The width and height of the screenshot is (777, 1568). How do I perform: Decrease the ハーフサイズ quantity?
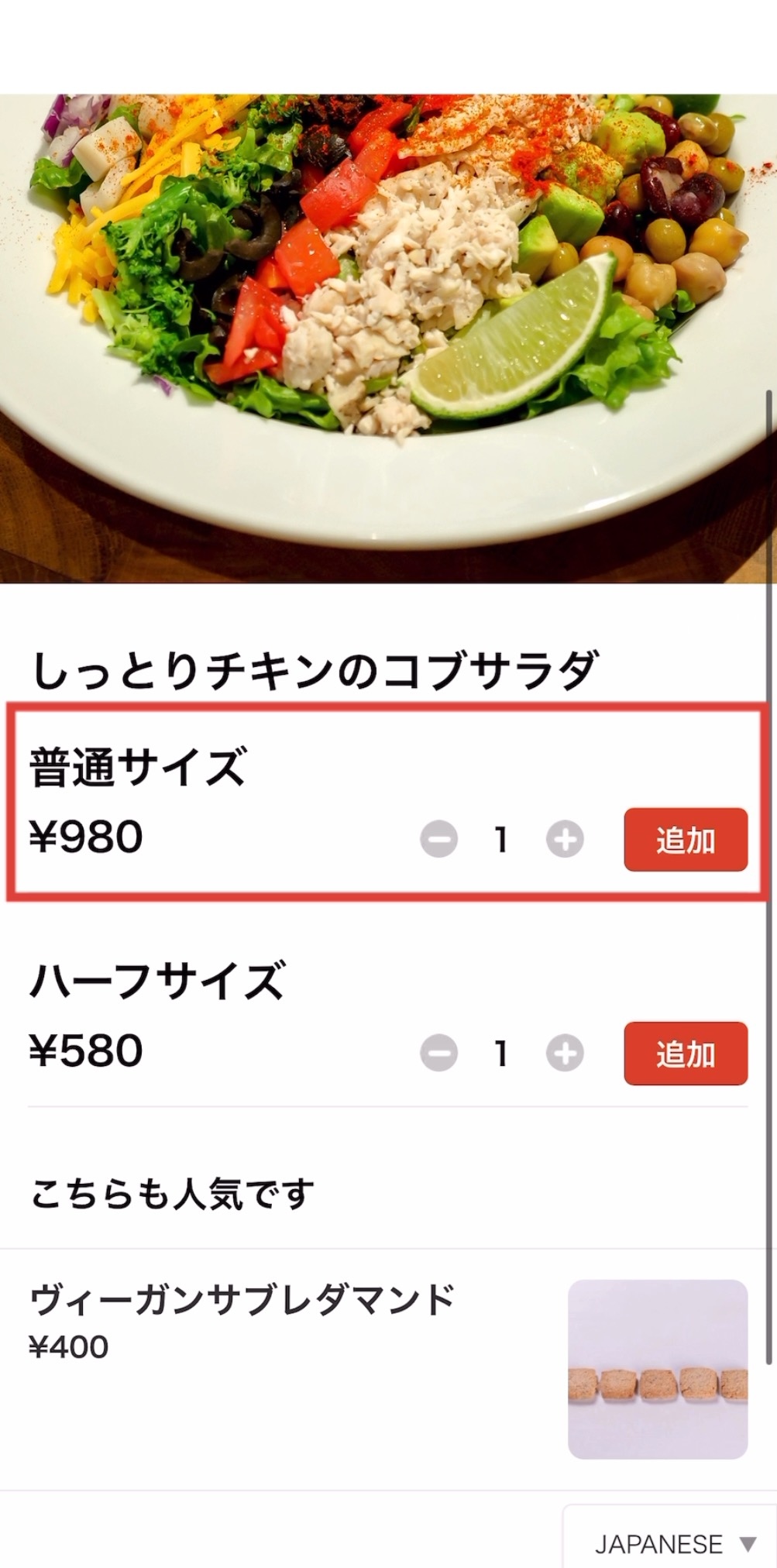coord(439,1054)
